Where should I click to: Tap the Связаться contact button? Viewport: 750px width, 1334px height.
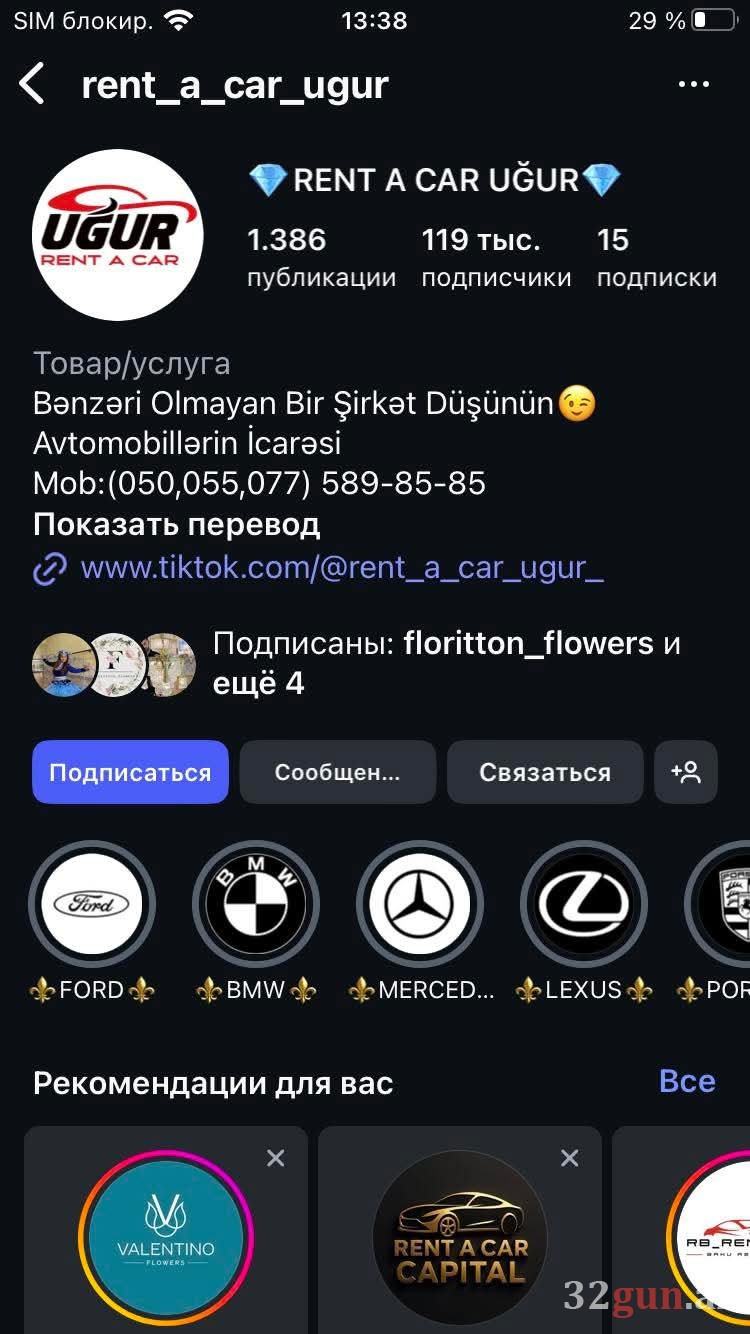point(545,772)
